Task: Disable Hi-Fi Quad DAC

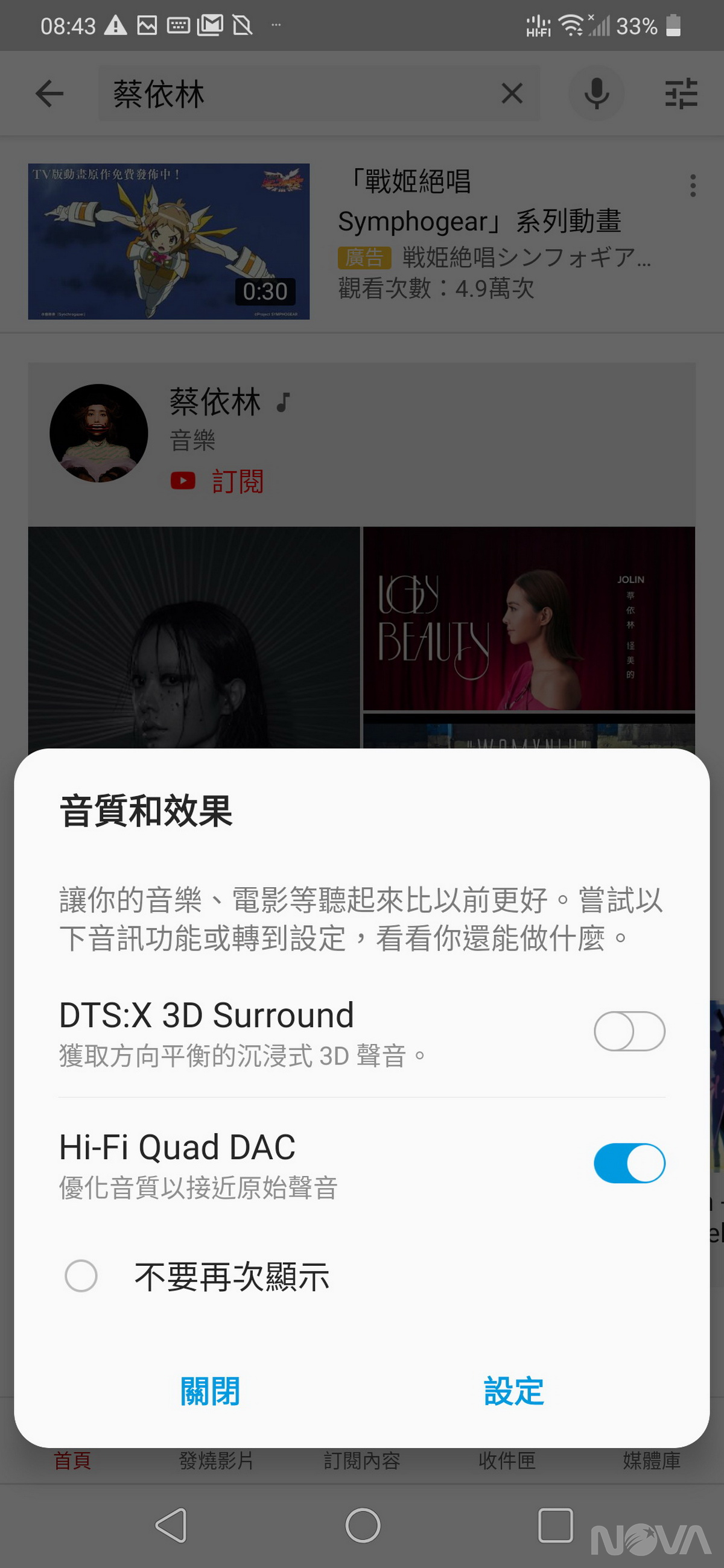Action: [629, 1162]
